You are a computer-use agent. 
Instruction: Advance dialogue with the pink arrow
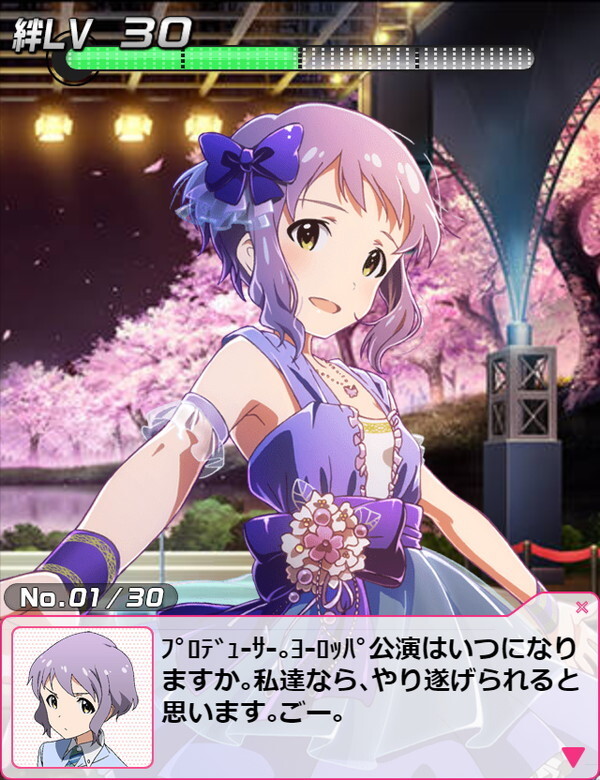point(573,756)
